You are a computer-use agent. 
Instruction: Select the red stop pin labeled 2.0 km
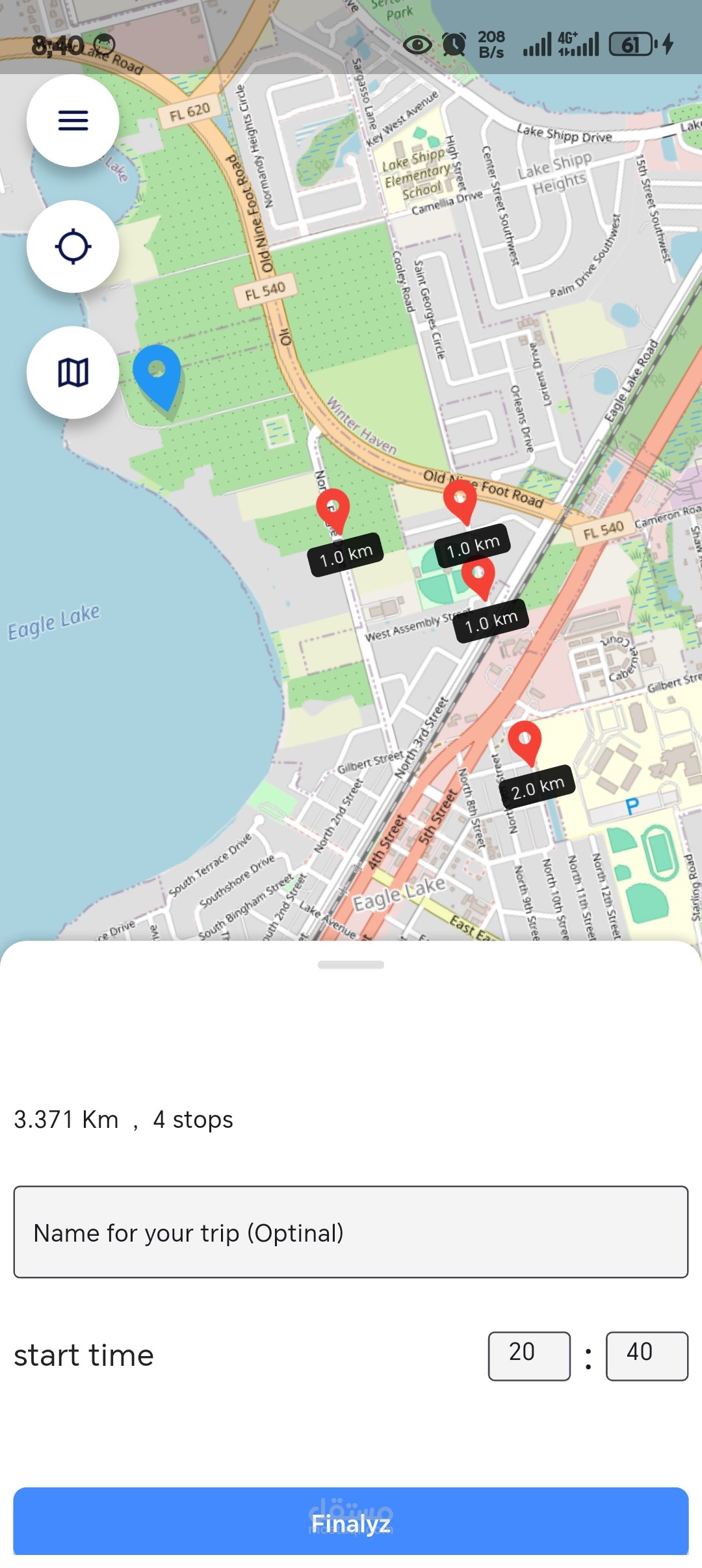point(524,741)
